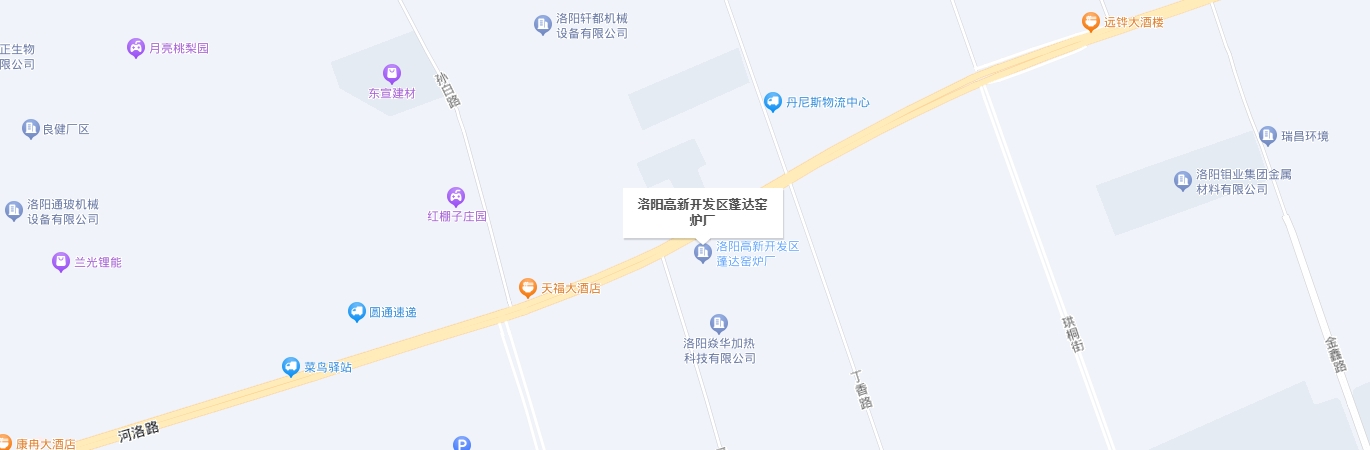Viewport: 1370px width, 450px height.
Task: Open the 圆通速递 point of interest
Action: pos(357,312)
